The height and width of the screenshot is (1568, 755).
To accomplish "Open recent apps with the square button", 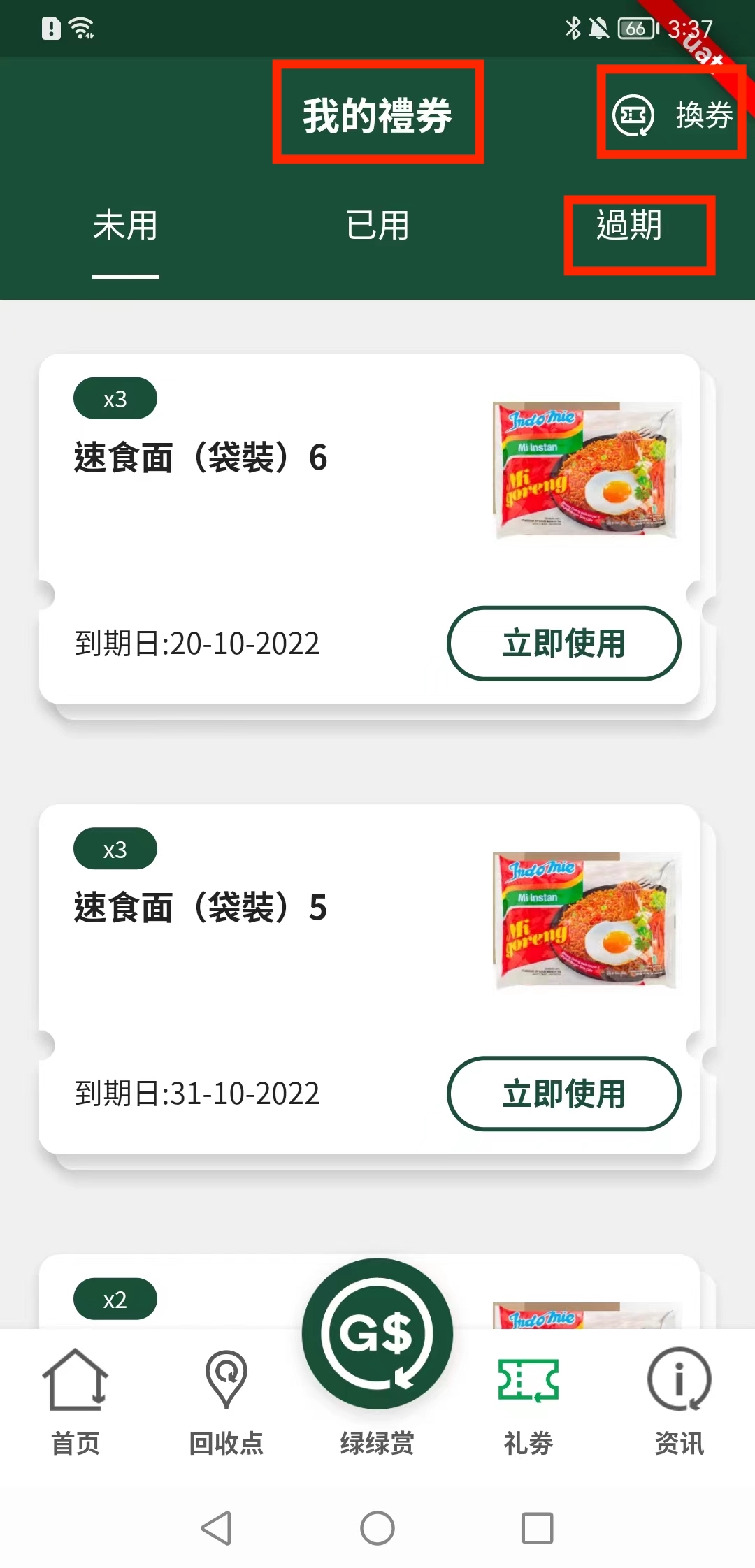I will (538, 1528).
